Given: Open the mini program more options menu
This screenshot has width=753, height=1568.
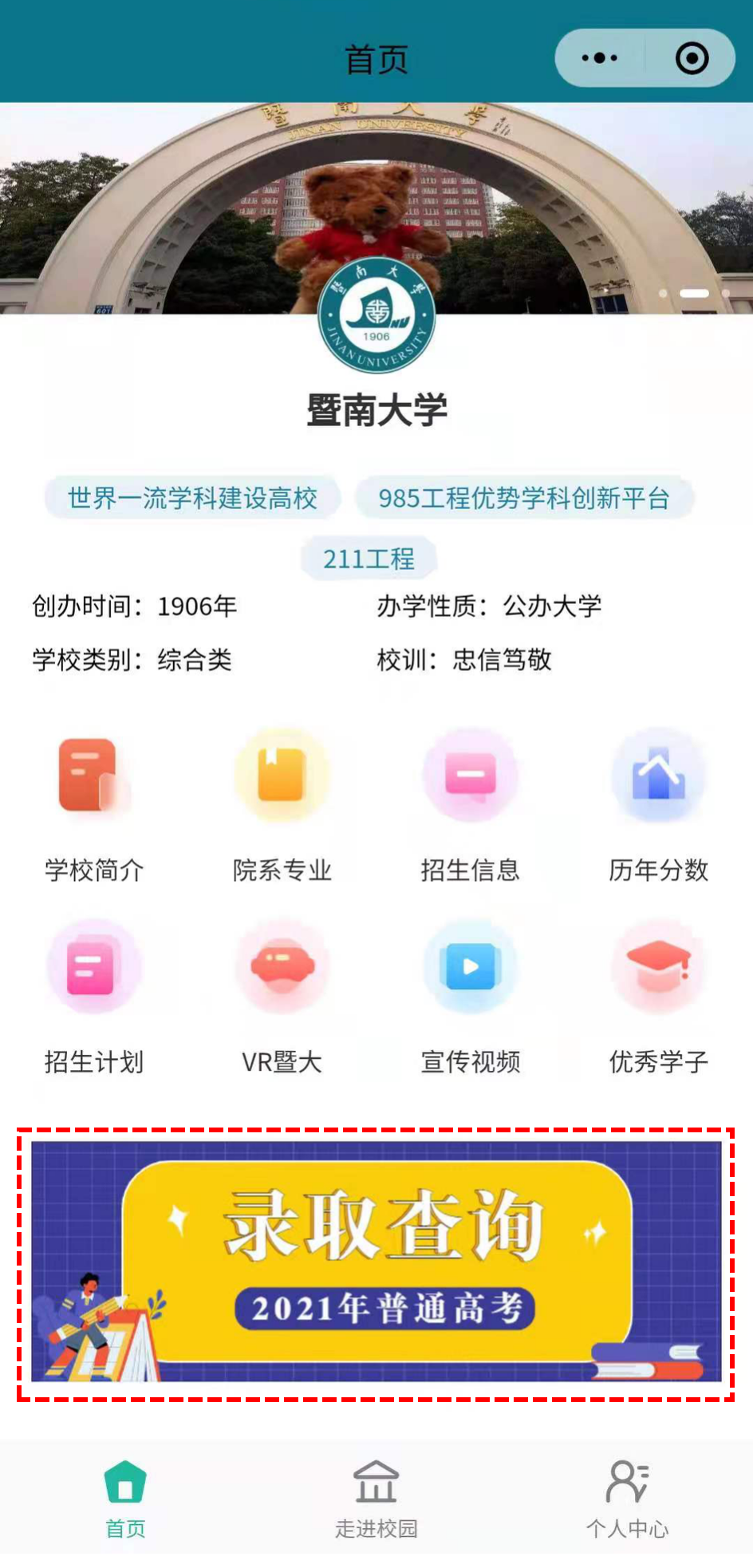Looking at the screenshot, I should coord(600,58).
